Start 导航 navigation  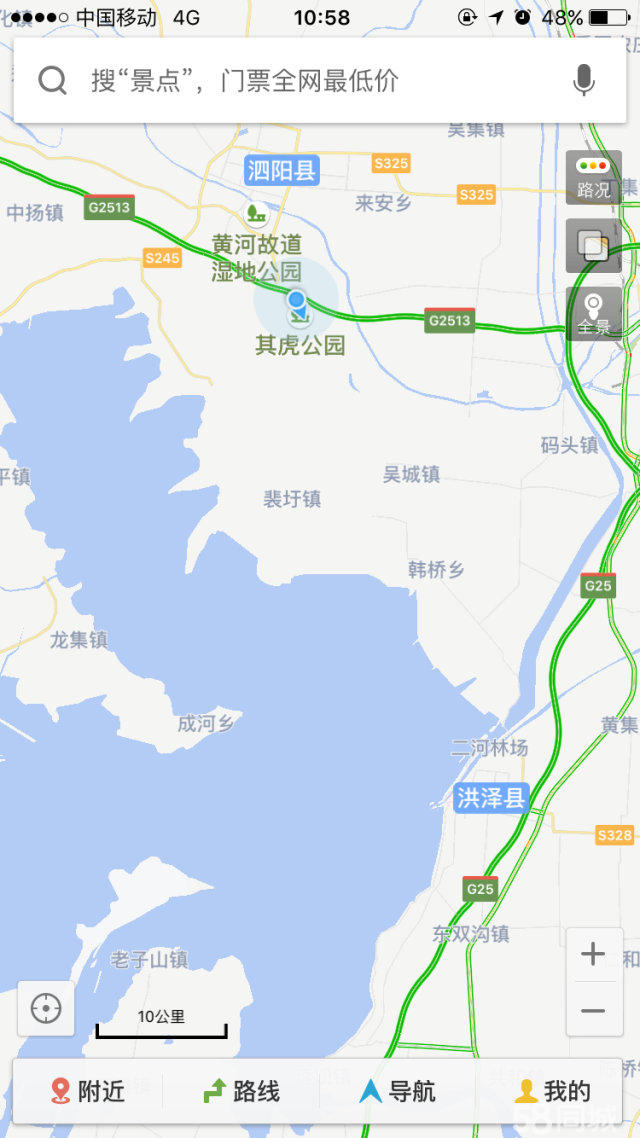398,1091
